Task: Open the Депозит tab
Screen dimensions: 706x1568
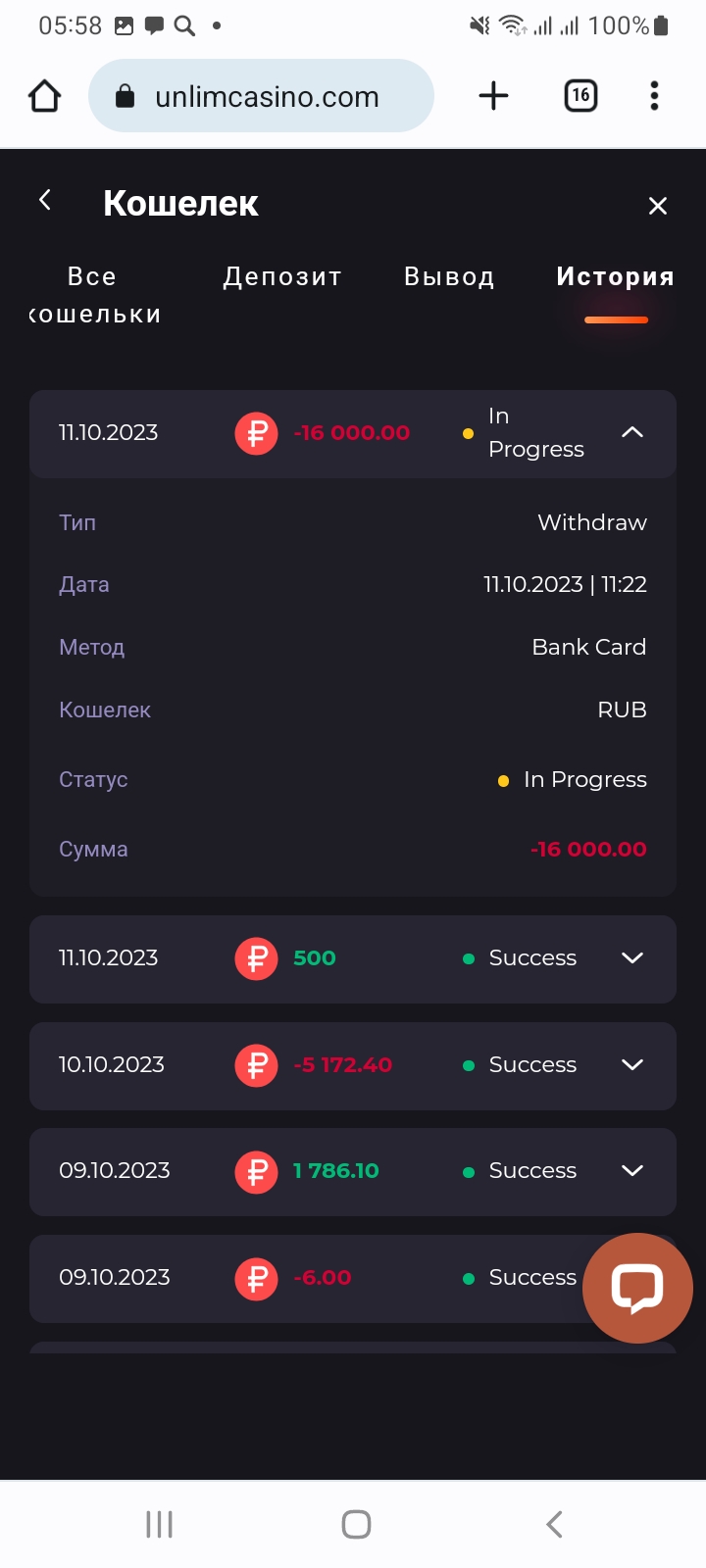Action: coord(282,277)
